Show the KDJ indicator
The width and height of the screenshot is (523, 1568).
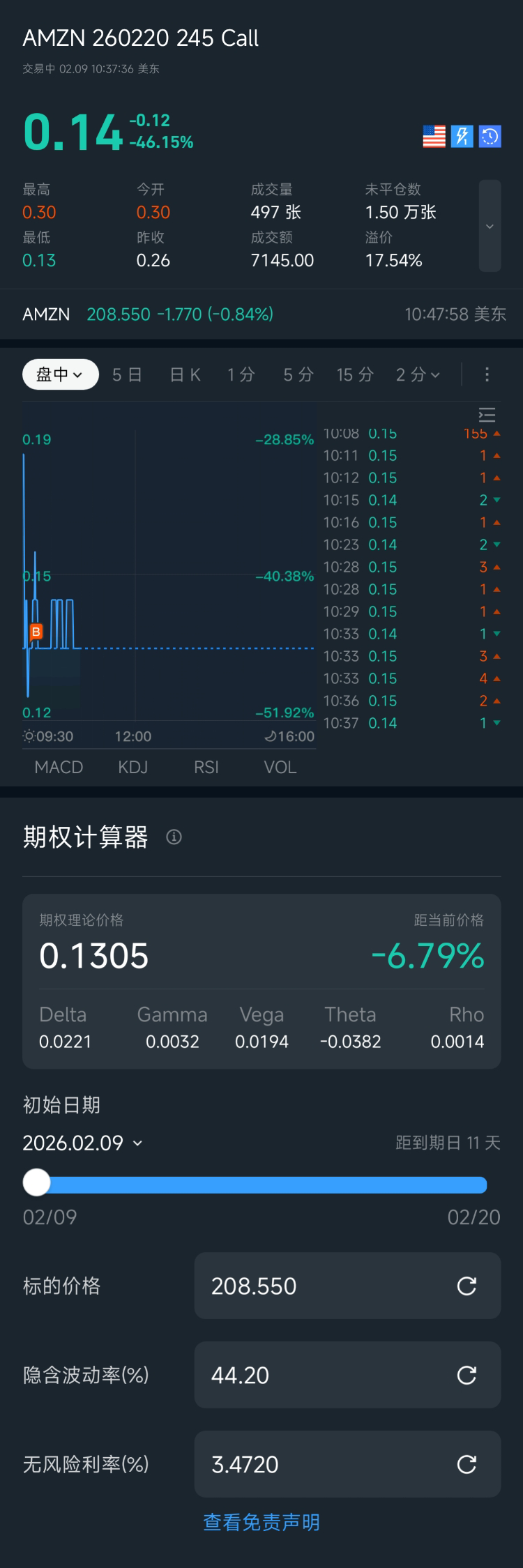[132, 767]
